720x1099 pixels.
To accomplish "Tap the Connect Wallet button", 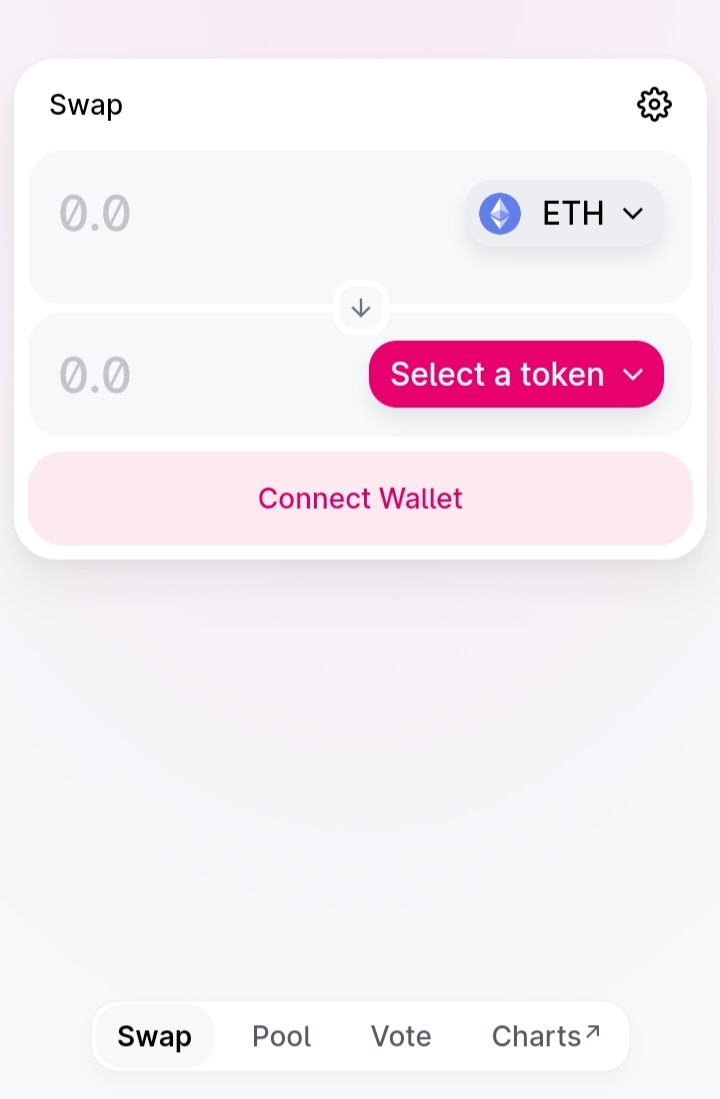I will [360, 498].
